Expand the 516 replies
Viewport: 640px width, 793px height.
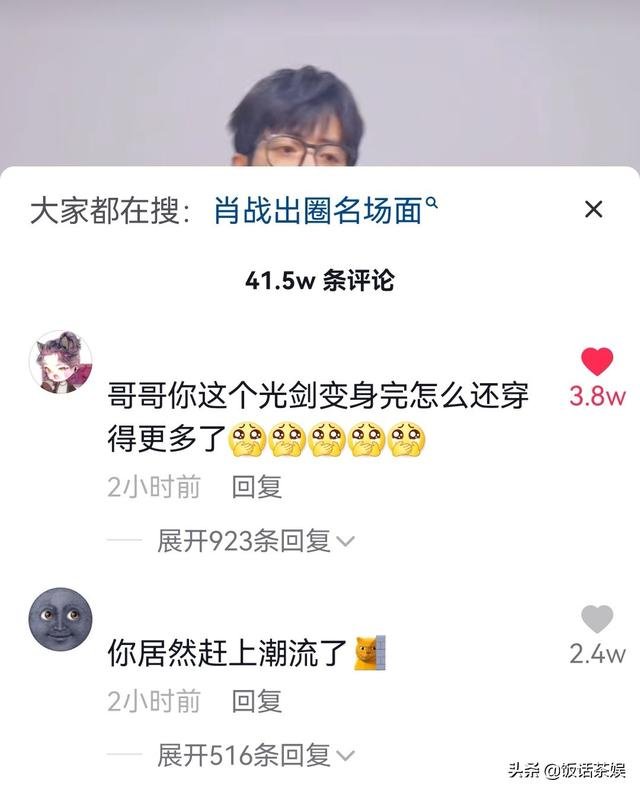pos(255,756)
